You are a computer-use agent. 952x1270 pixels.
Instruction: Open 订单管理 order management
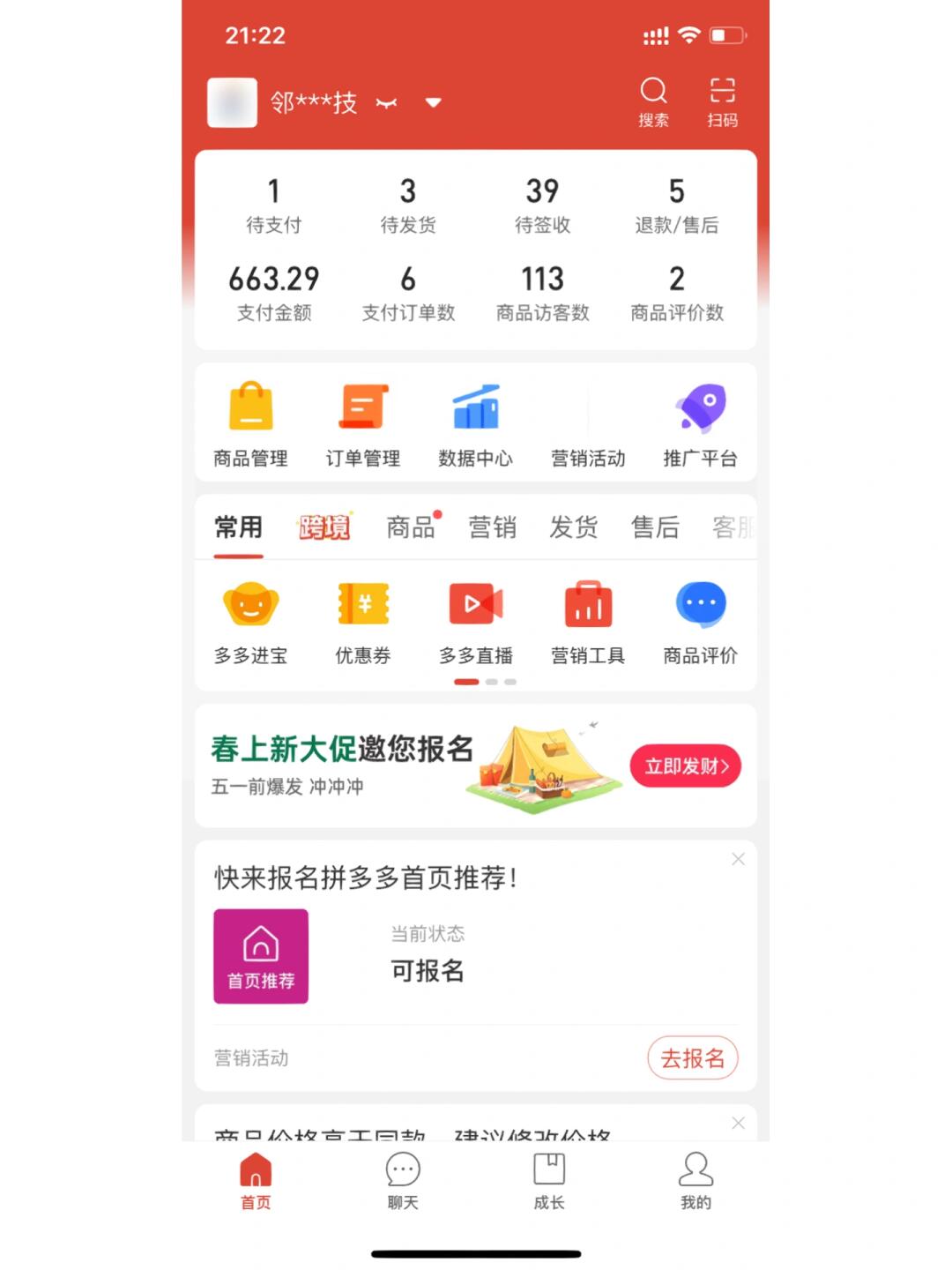363,423
